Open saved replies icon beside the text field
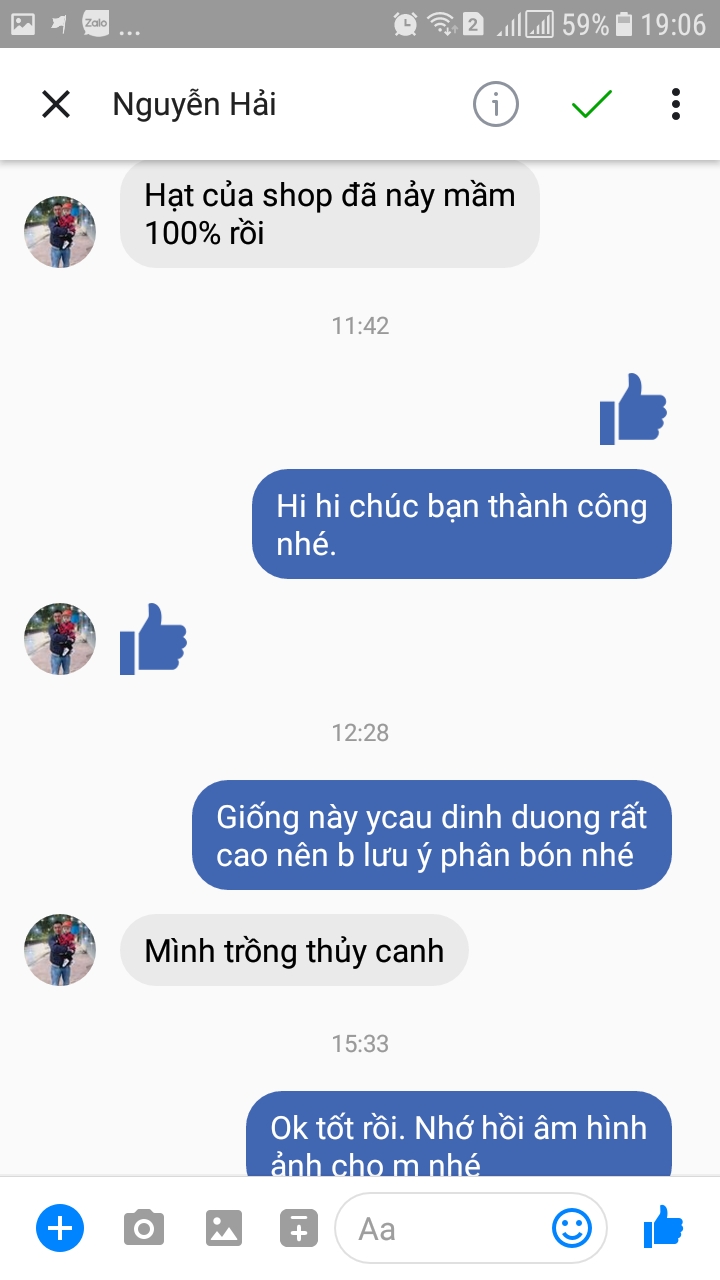The image size is (720, 1280). click(298, 1227)
